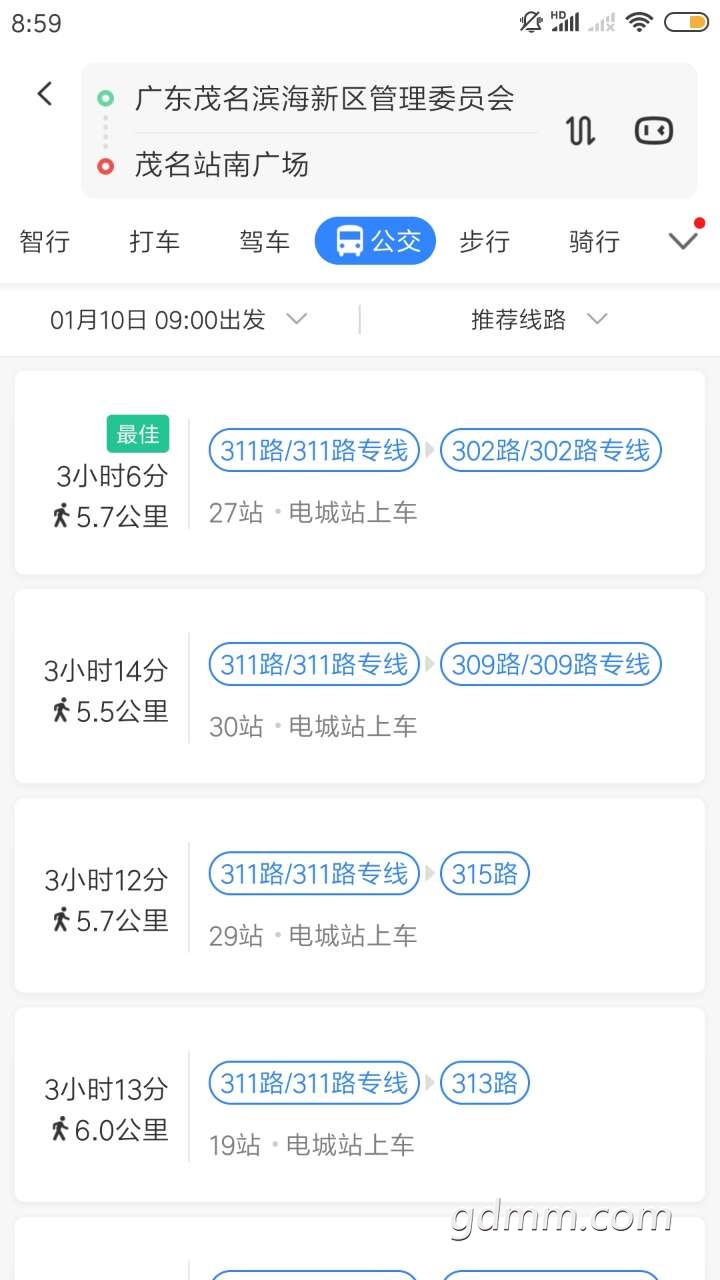Switch to the 打车 tab

tap(155, 241)
